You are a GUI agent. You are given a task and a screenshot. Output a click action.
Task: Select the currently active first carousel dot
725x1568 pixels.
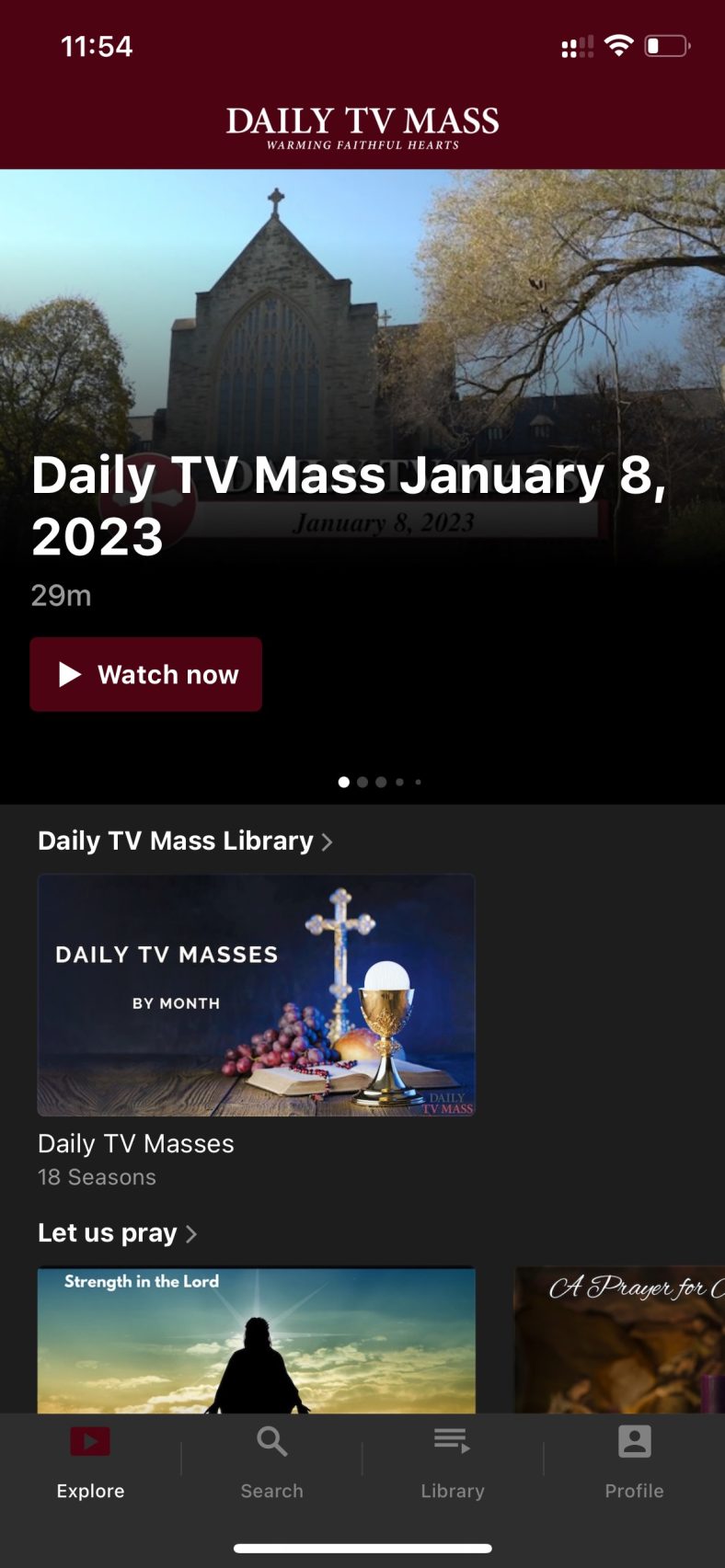tap(343, 782)
